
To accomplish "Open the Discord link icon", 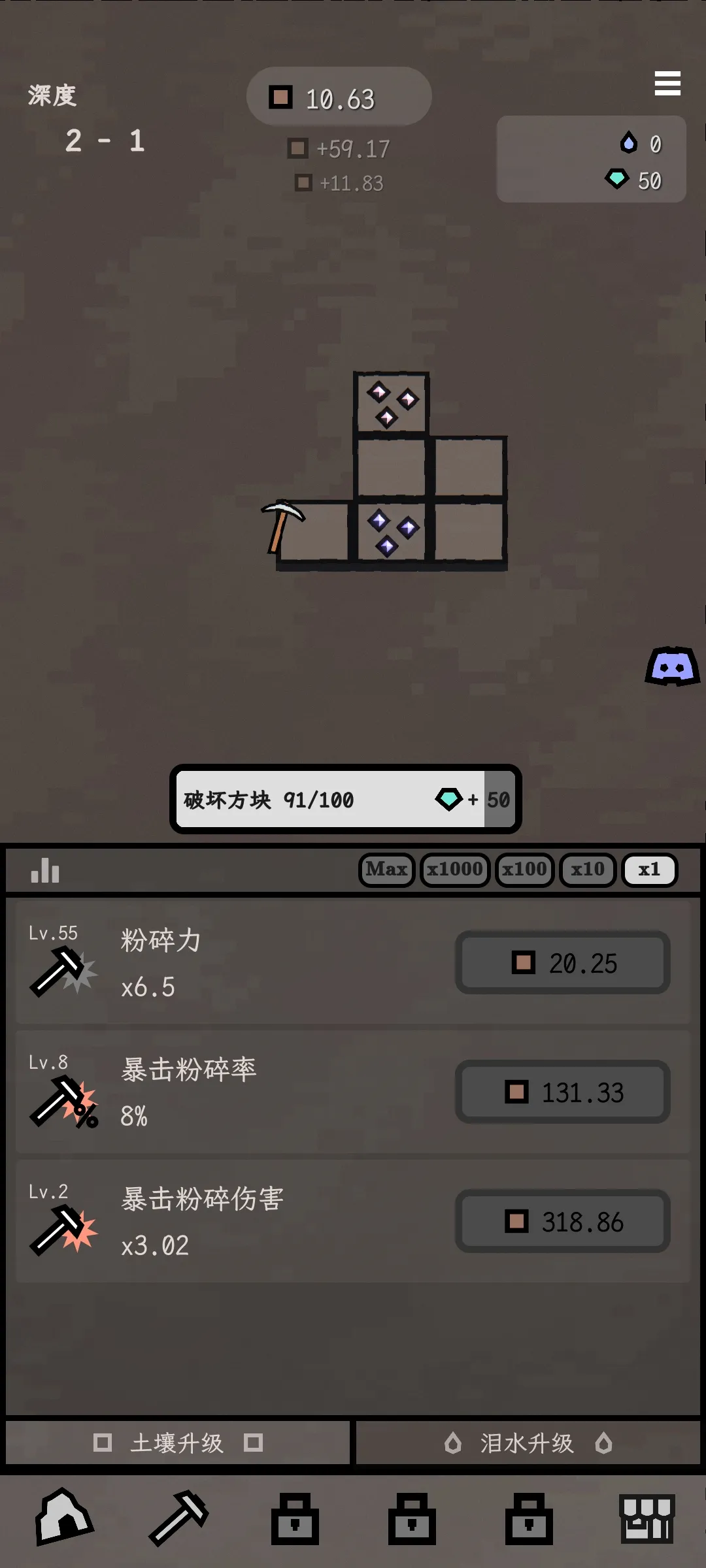I will [x=672, y=666].
